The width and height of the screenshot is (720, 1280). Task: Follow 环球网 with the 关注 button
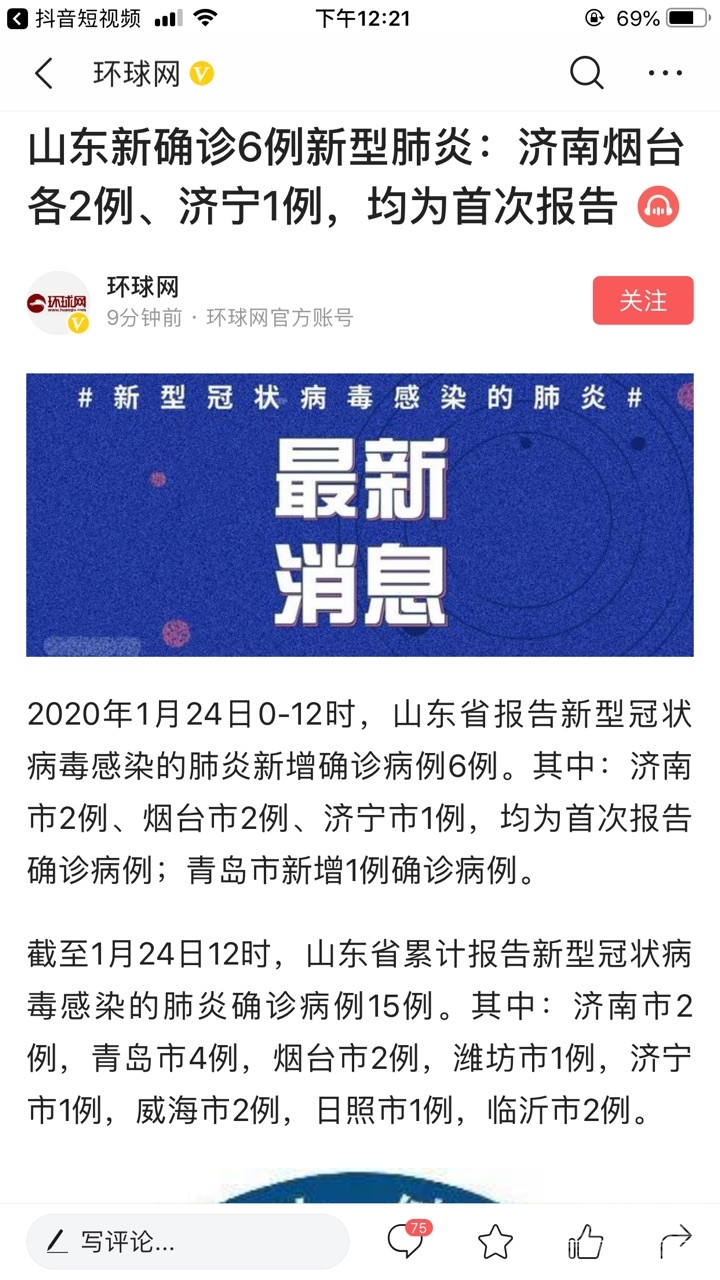642,300
